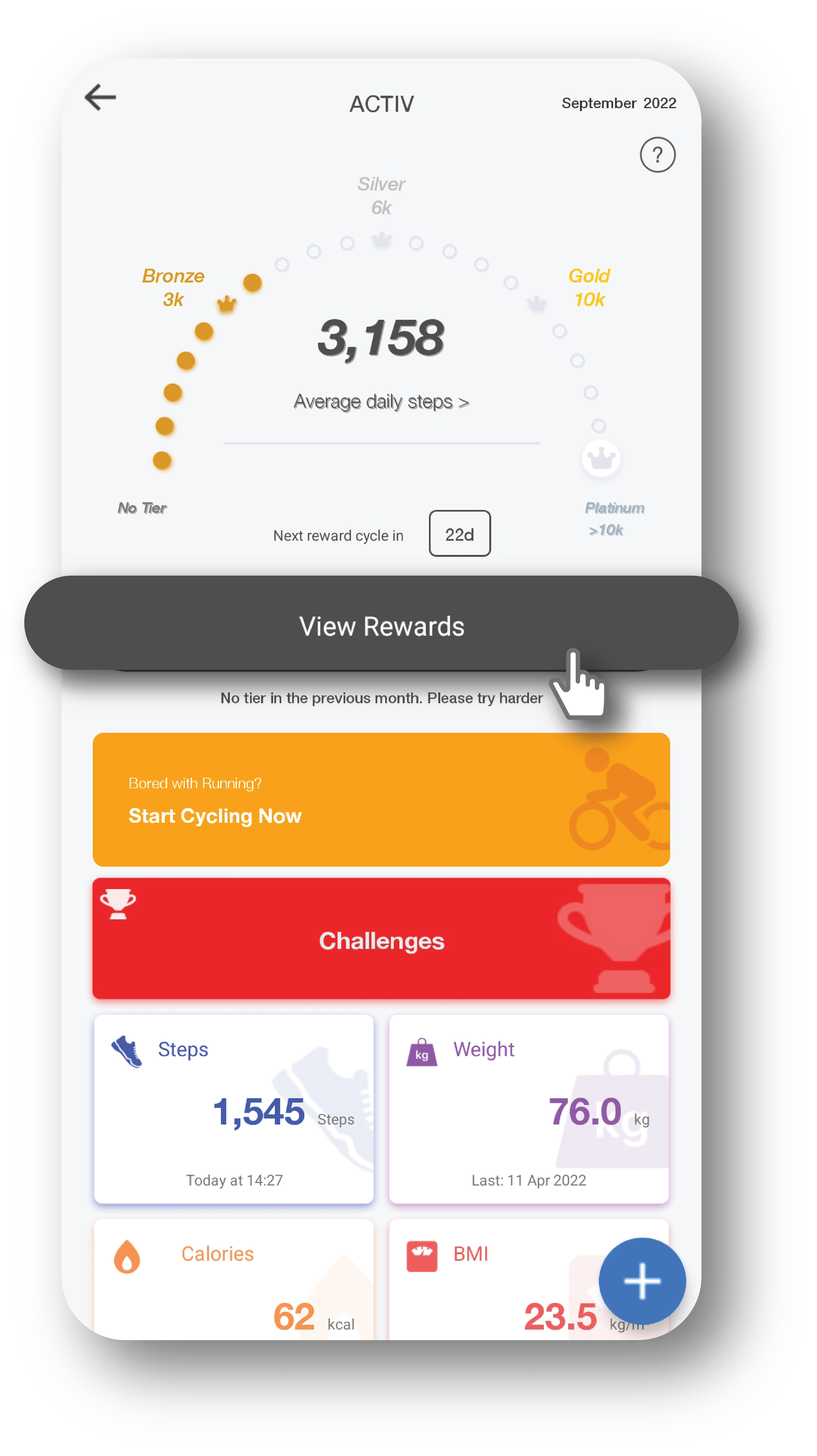Open the Steps card
This screenshot has width=817, height=1456.
tap(233, 1109)
